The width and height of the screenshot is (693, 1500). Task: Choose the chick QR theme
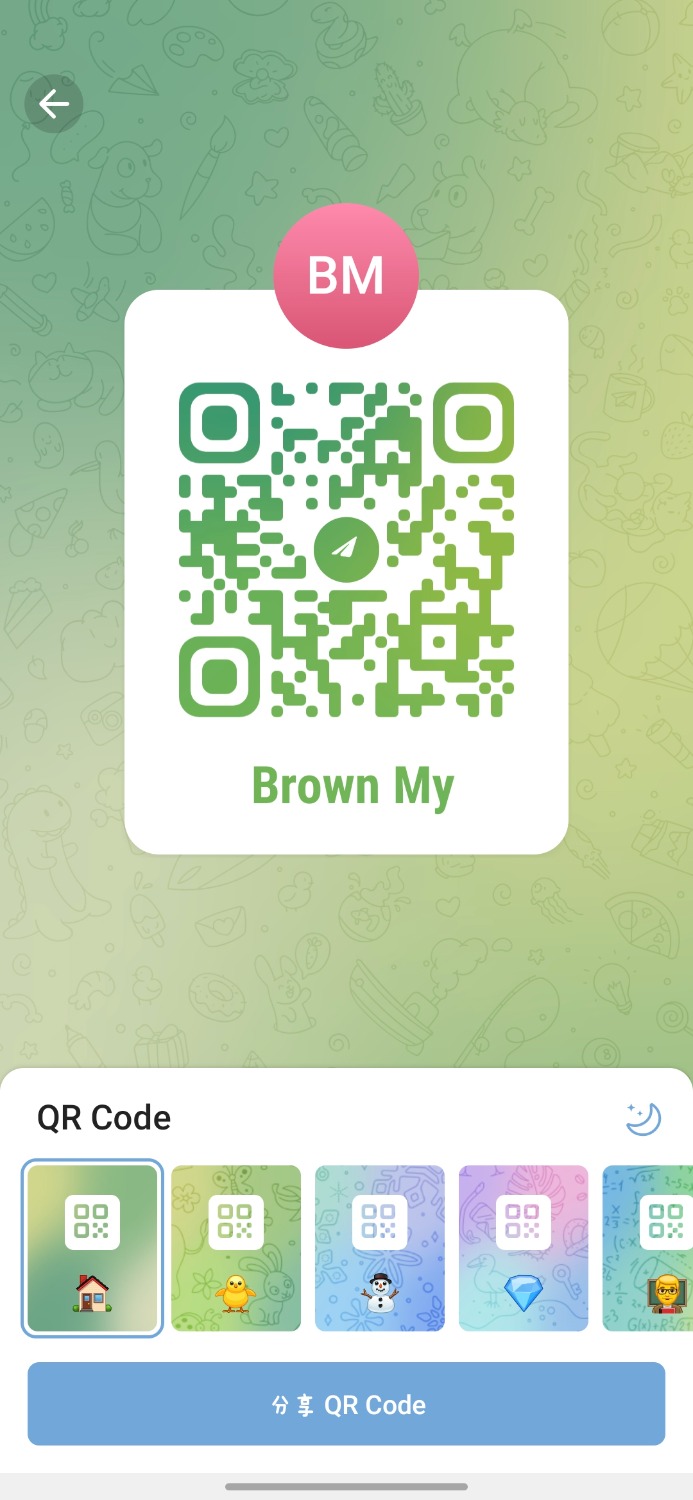click(236, 1248)
